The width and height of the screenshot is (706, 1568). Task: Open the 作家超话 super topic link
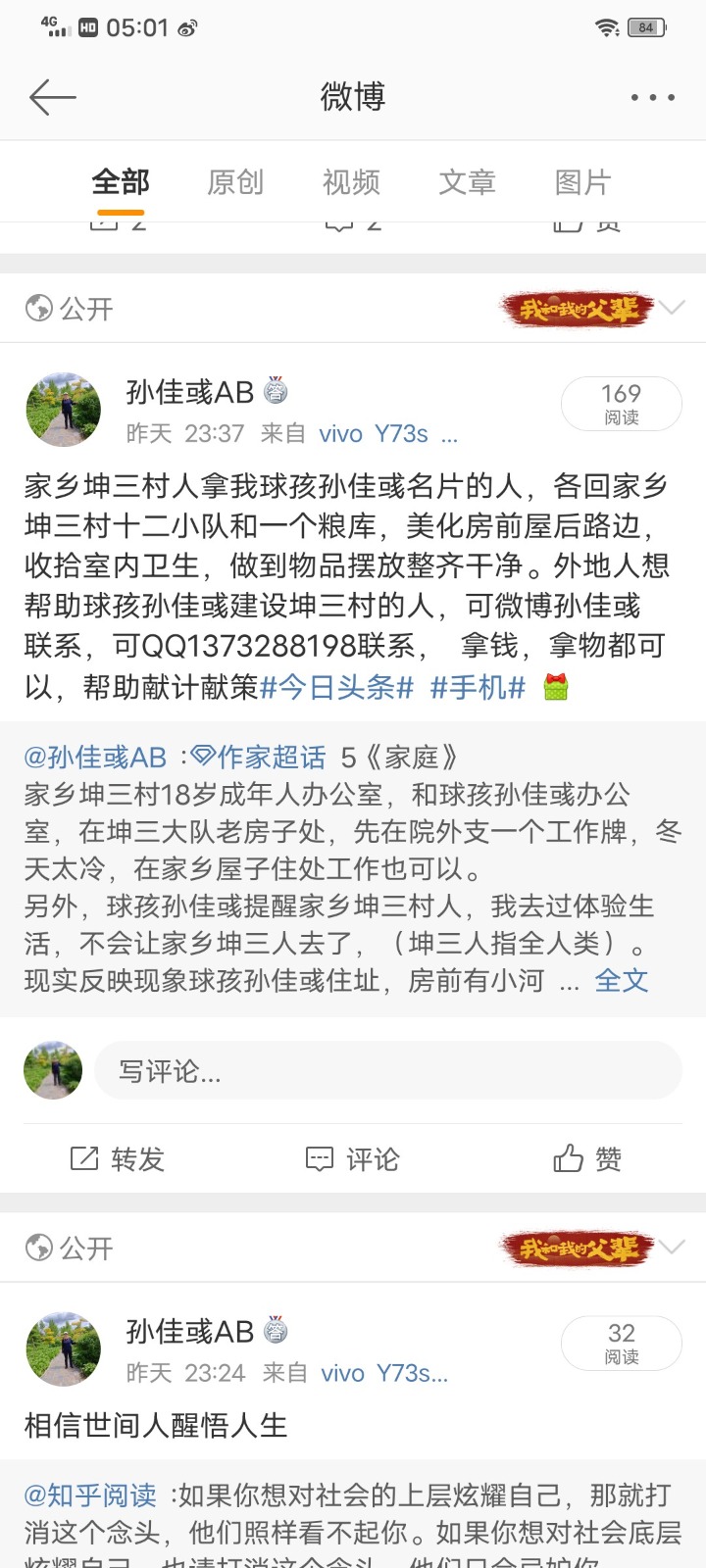(x=260, y=757)
